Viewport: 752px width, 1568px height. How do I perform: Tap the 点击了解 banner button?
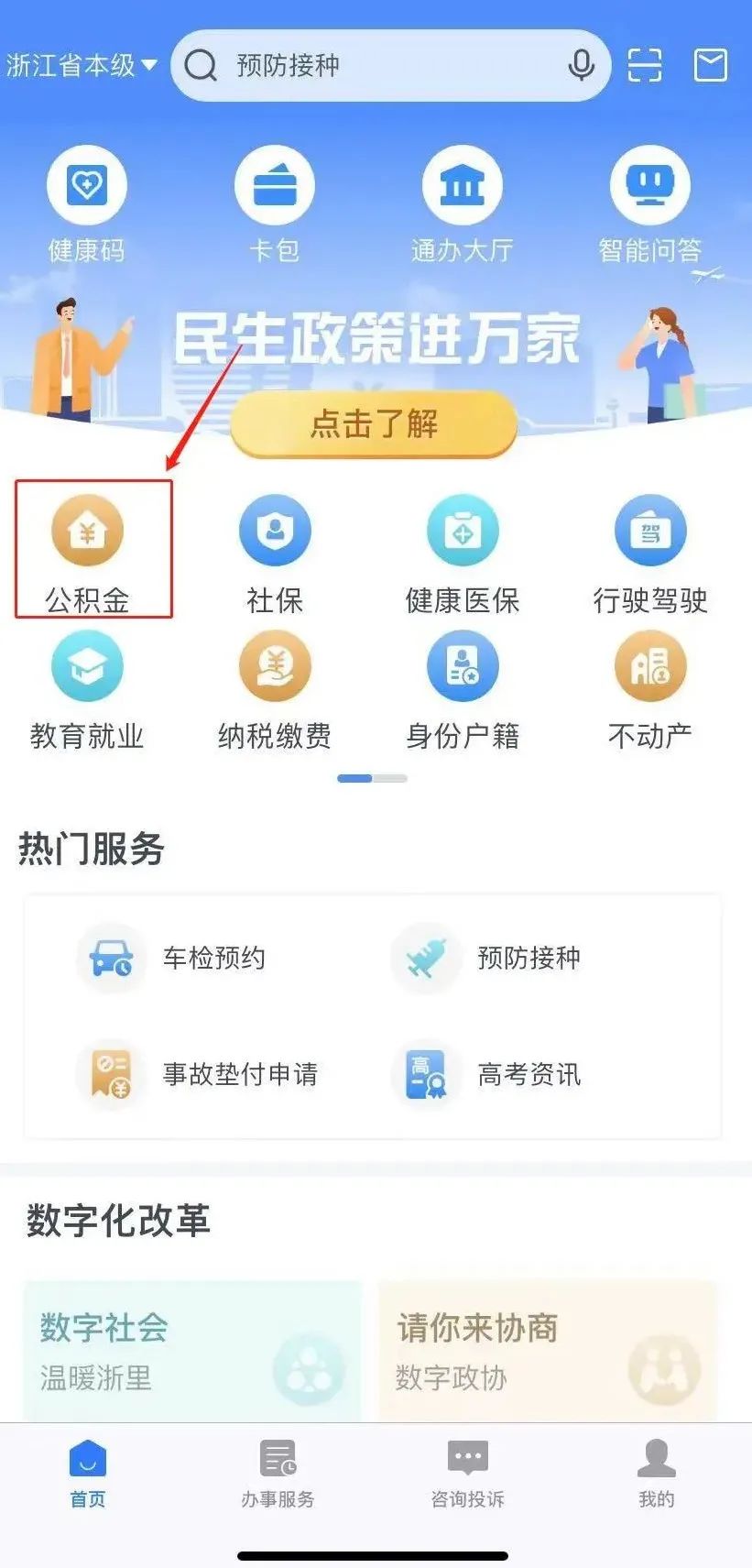pos(374,424)
